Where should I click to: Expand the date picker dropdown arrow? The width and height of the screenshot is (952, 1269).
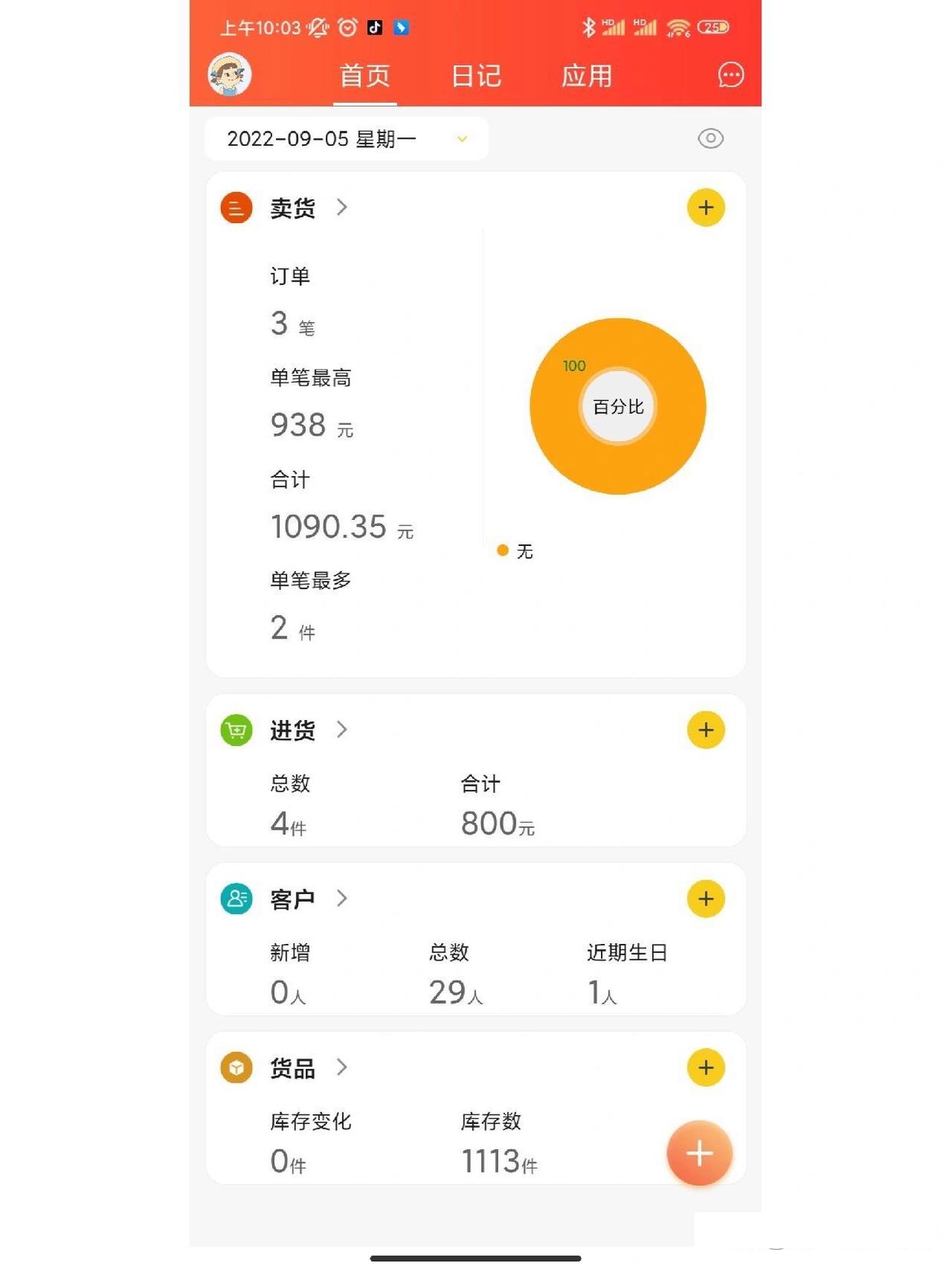[x=461, y=140]
